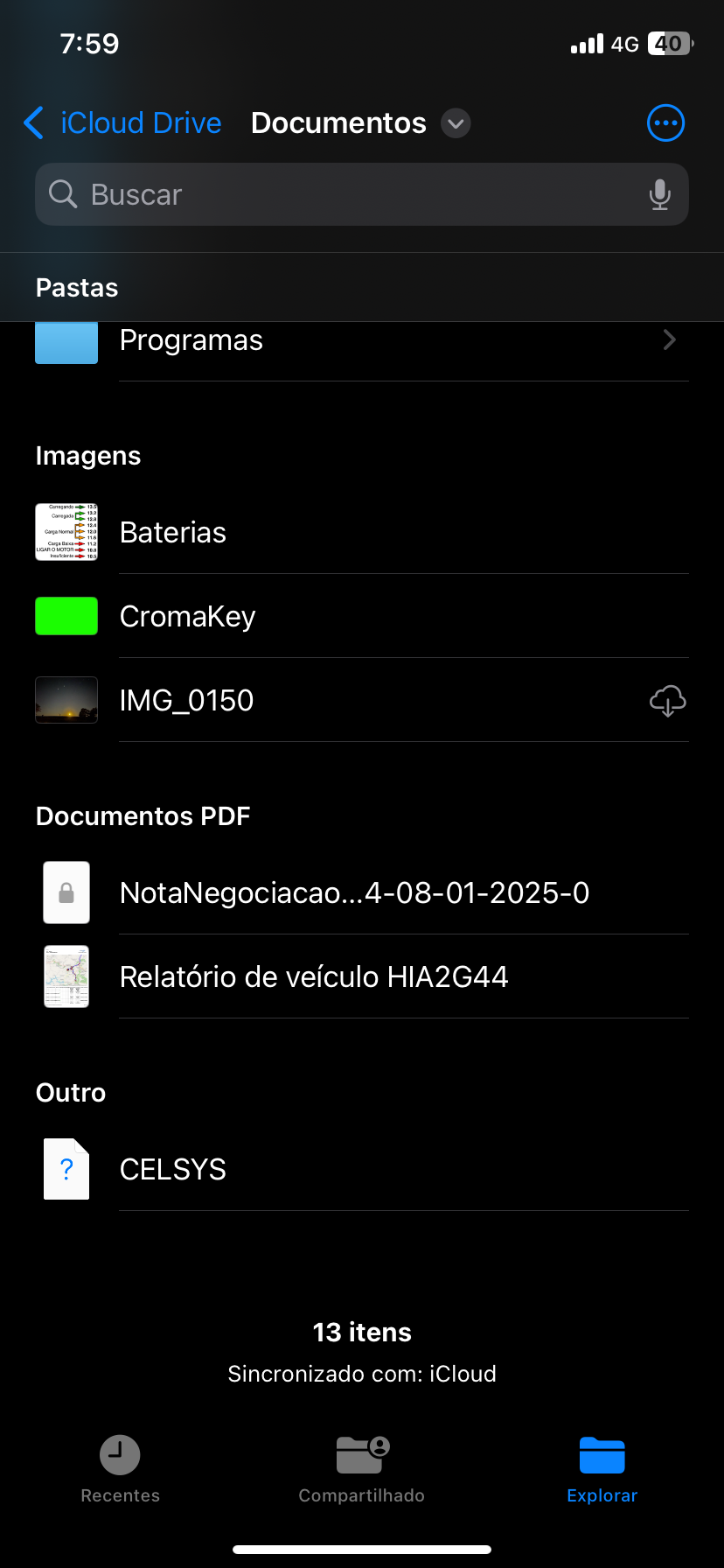Tap the Buscar search field
724x1568 pixels.
[x=362, y=194]
